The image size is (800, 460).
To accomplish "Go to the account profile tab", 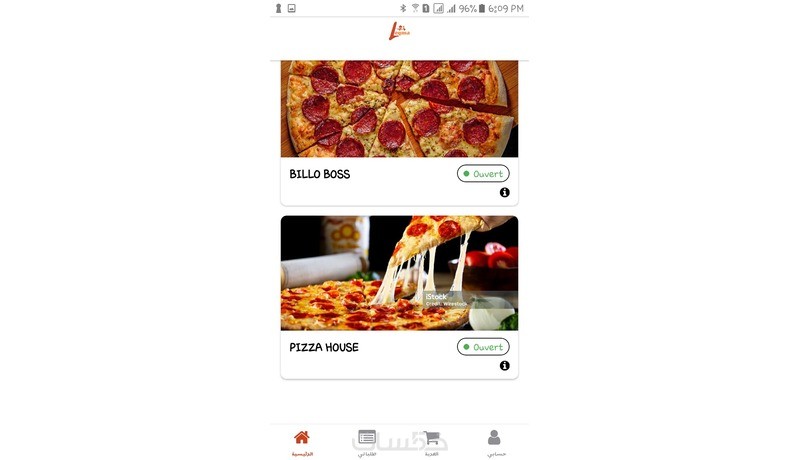I will 495,441.
